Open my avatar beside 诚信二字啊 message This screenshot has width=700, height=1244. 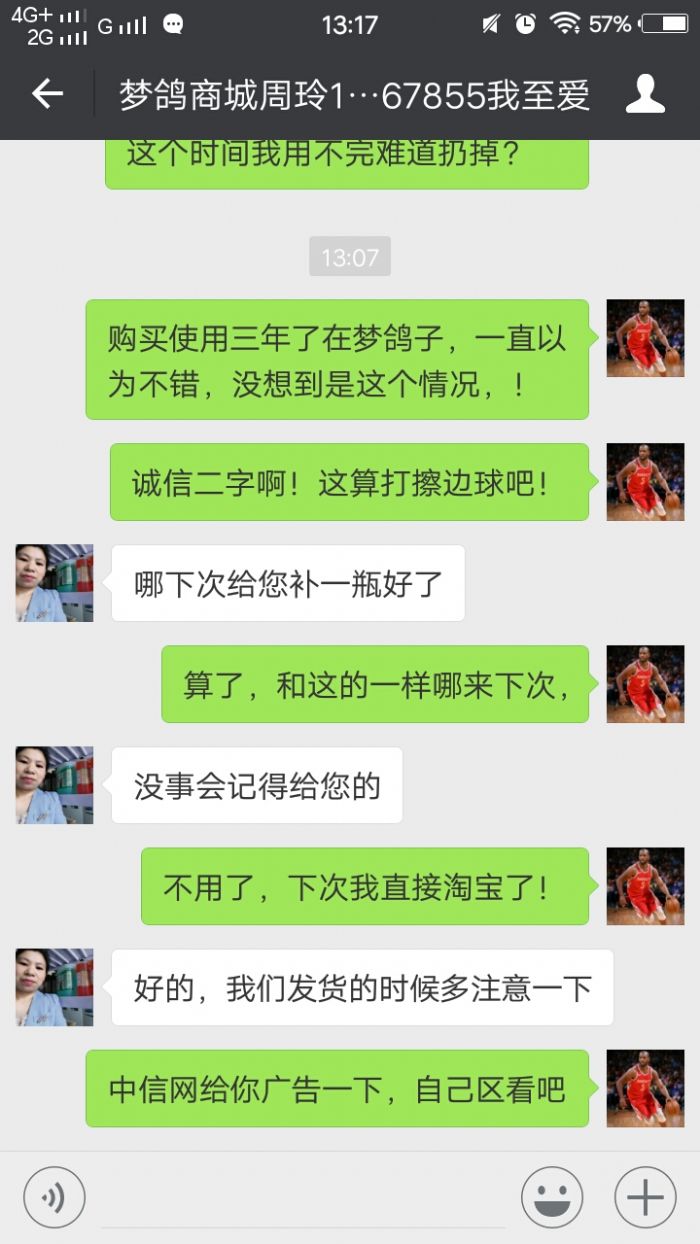(x=645, y=482)
